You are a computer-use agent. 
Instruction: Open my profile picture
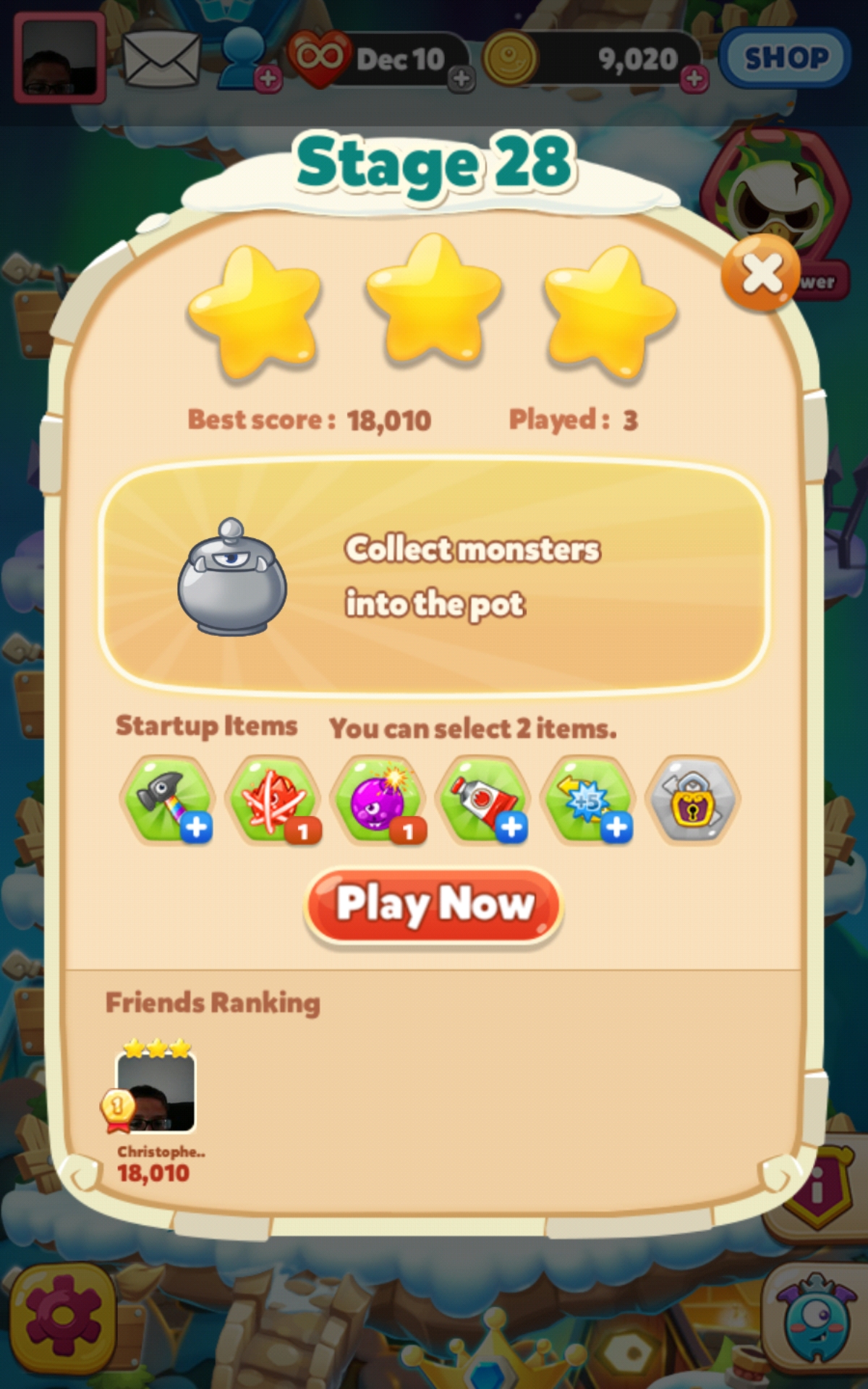click(59, 58)
